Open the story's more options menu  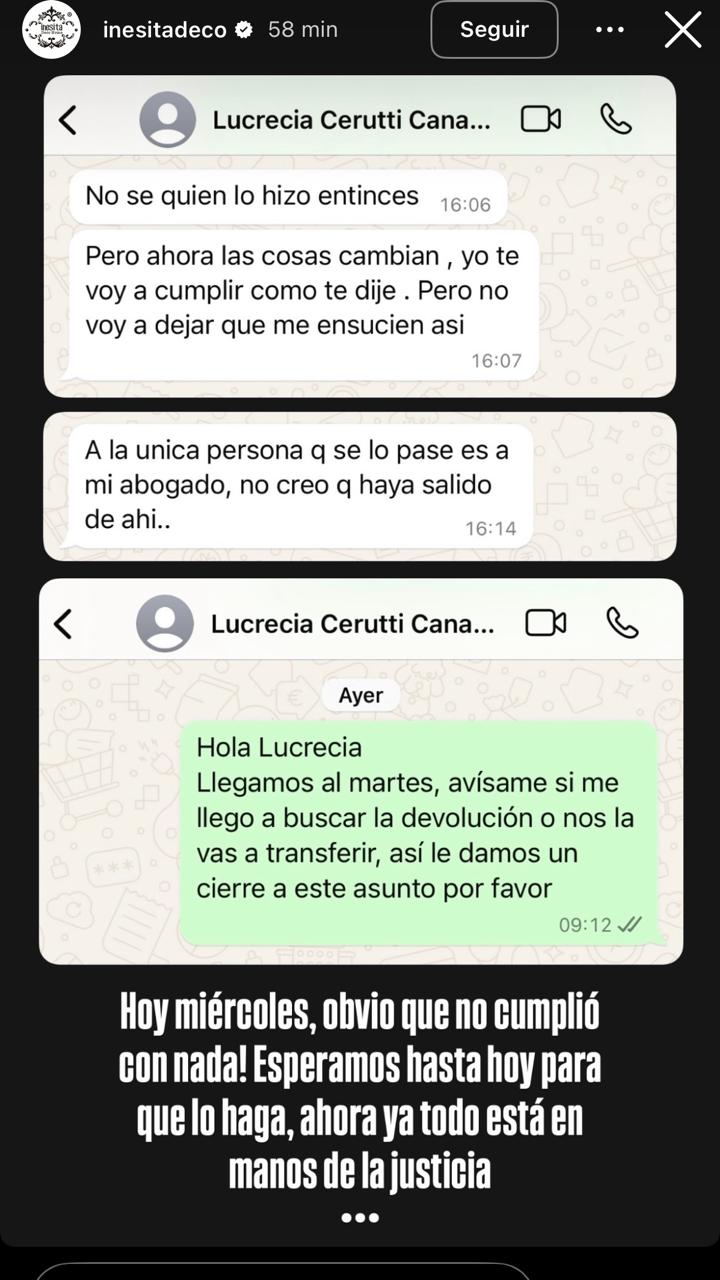pos(610,30)
